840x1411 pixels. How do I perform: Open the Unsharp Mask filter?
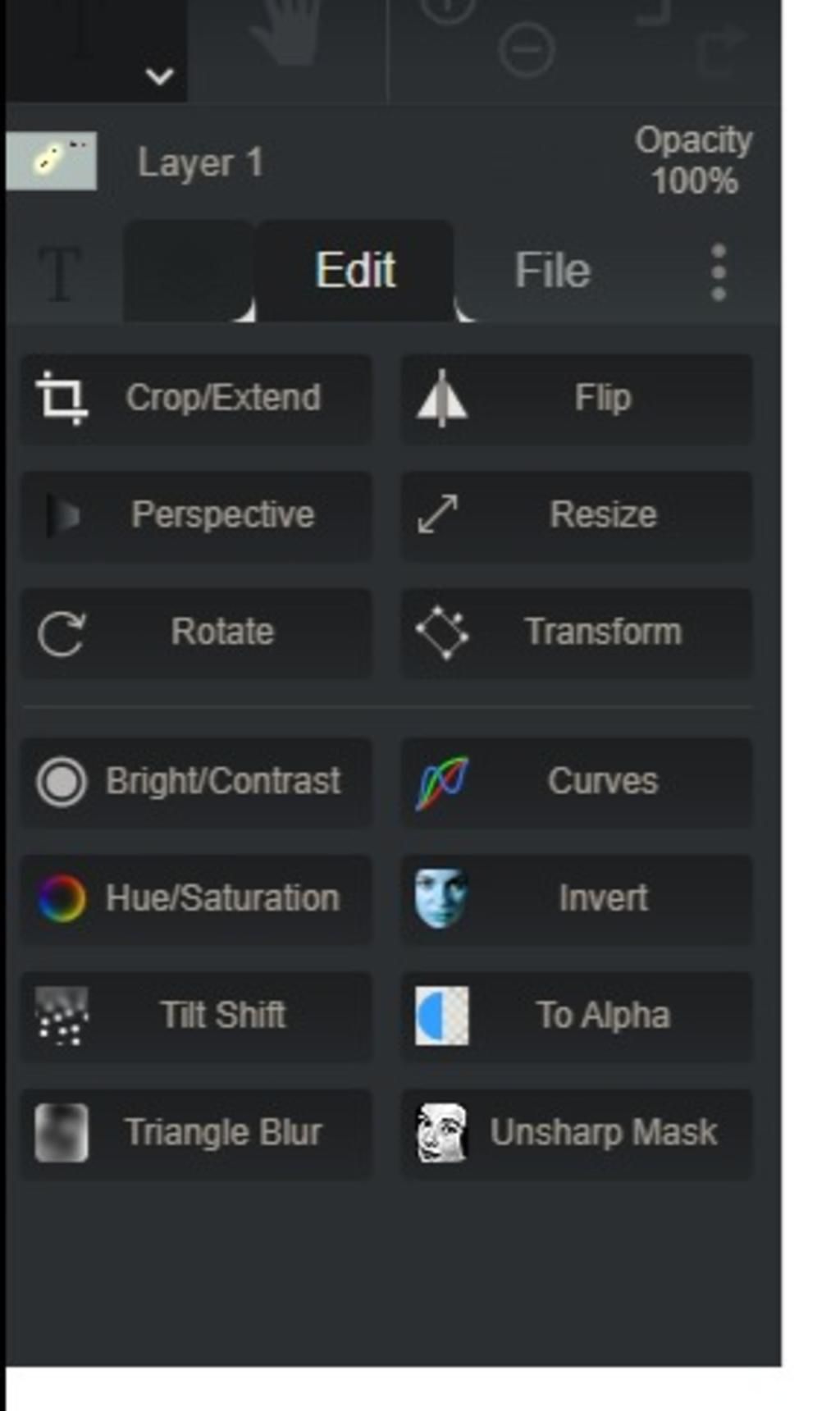coord(576,1134)
